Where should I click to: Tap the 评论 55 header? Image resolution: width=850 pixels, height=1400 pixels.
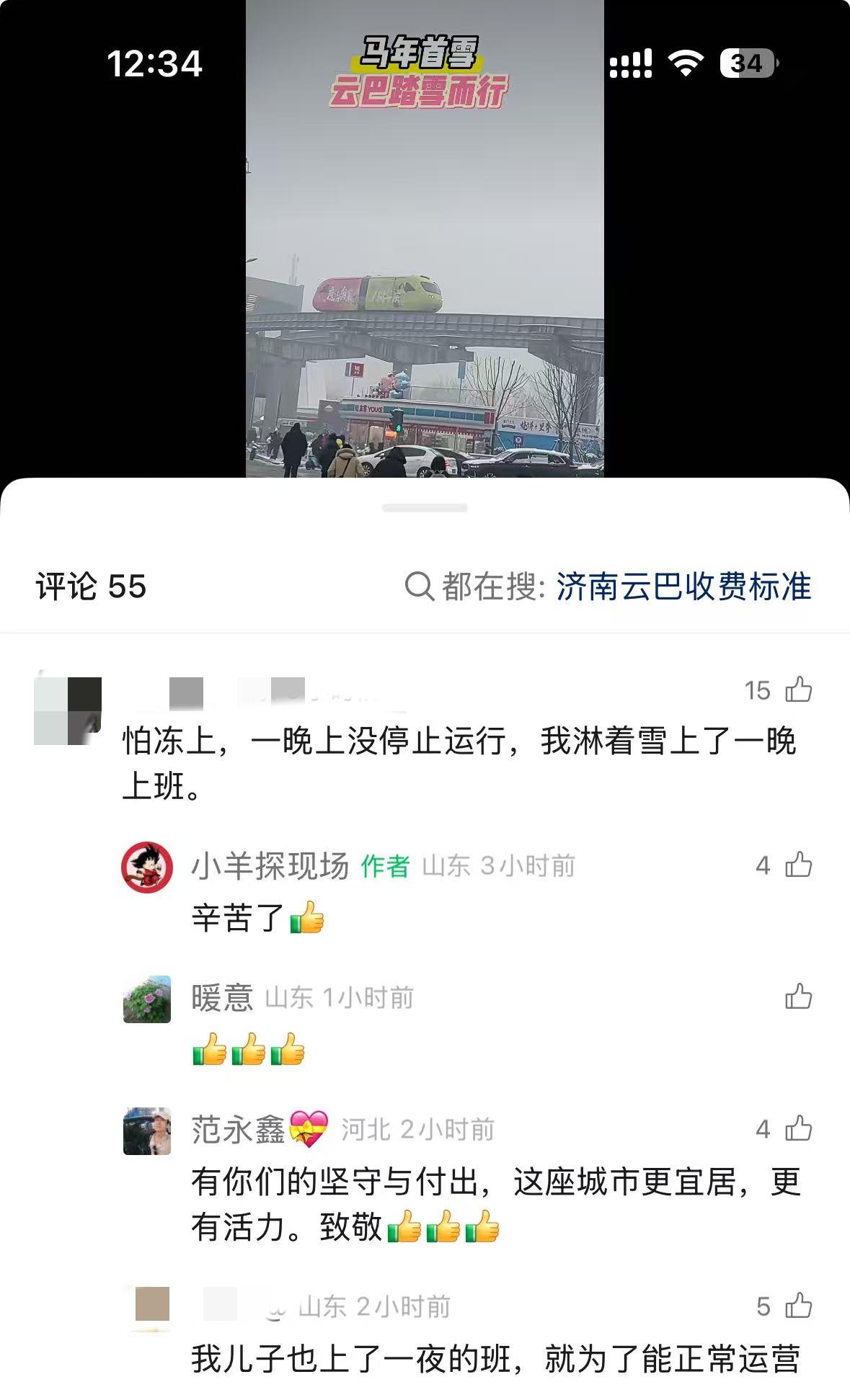point(90,588)
